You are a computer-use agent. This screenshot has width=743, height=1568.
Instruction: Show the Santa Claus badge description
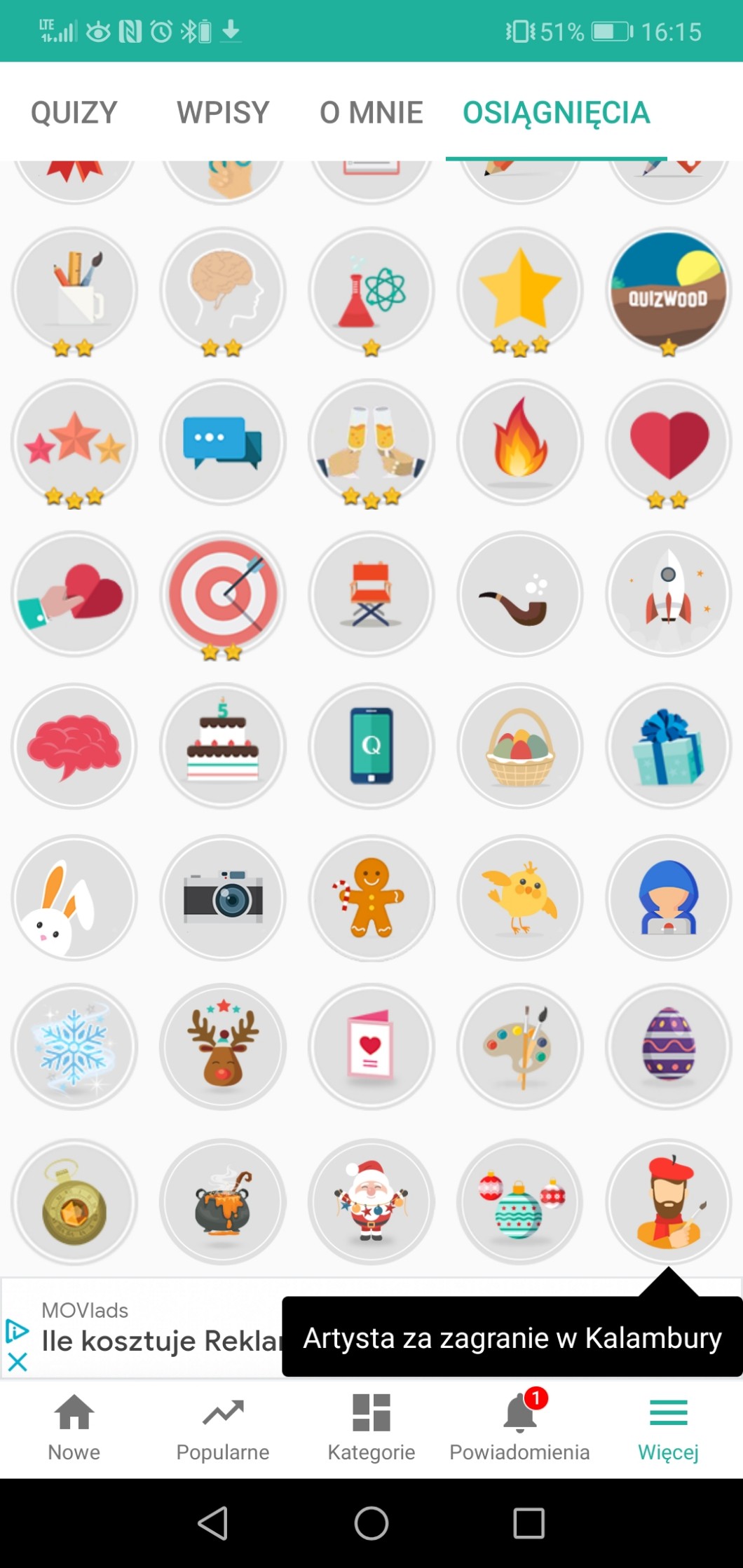[x=371, y=1201]
